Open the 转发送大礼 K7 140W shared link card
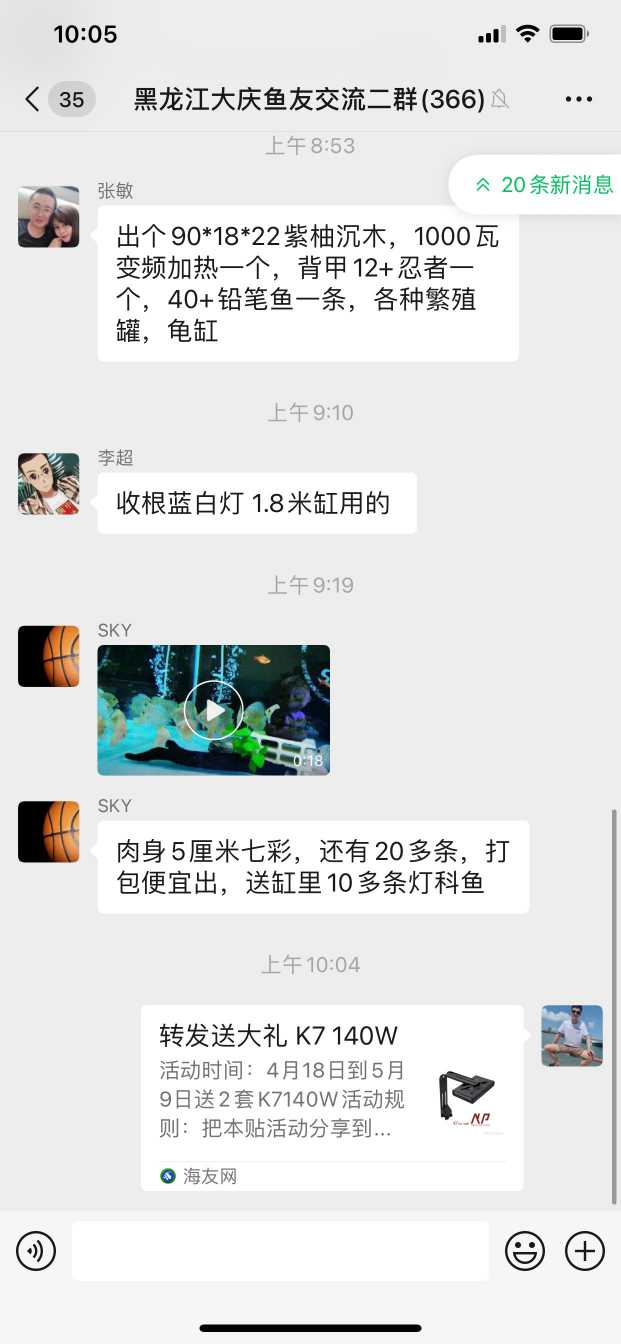 point(331,1097)
